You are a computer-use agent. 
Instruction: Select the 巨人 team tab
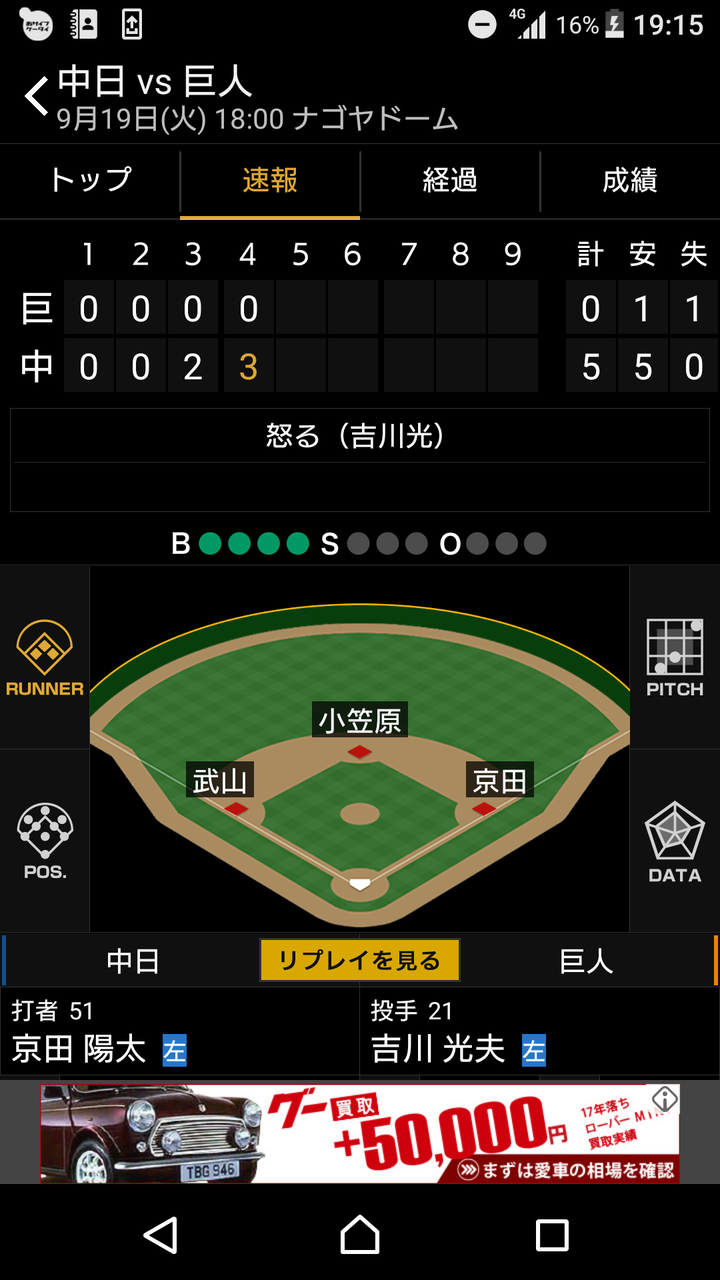(x=587, y=961)
